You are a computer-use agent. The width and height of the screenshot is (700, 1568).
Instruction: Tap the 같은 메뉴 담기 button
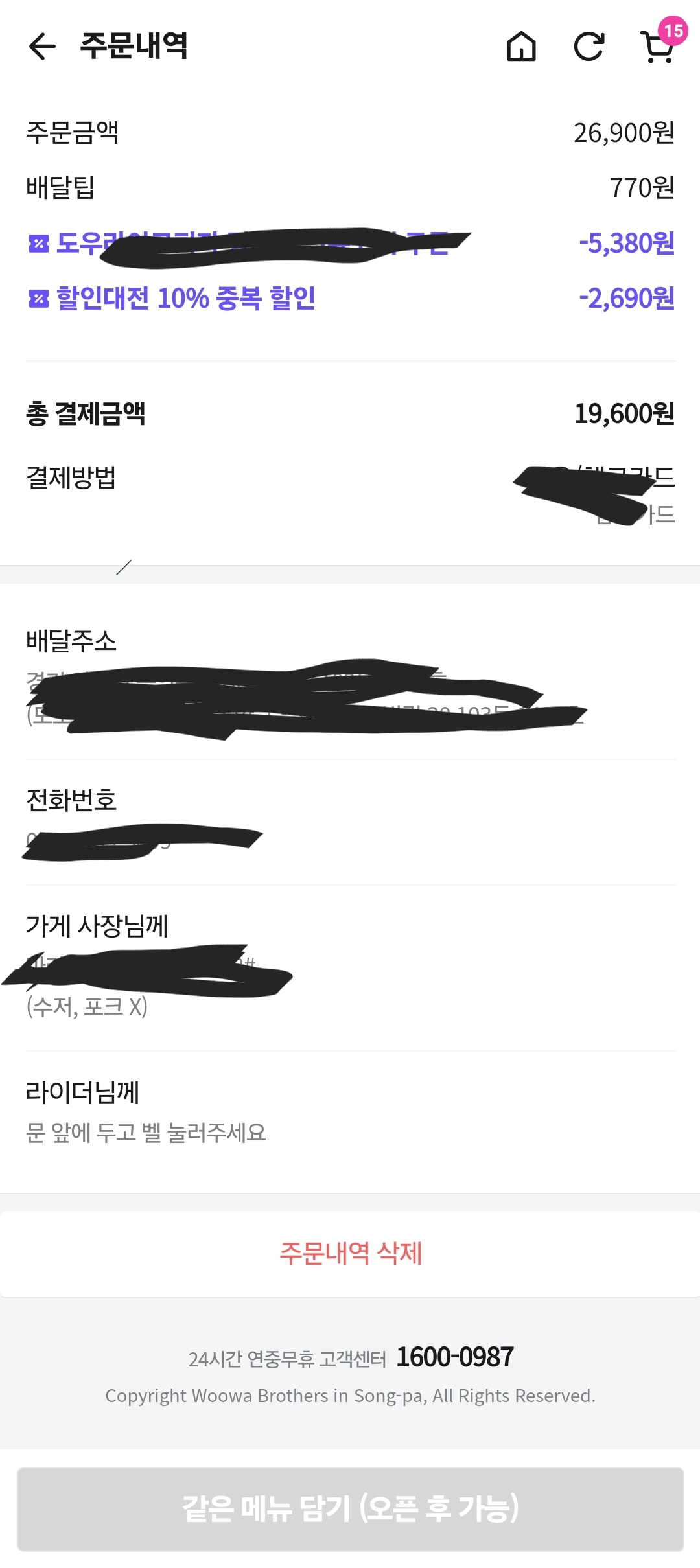coord(350,1508)
